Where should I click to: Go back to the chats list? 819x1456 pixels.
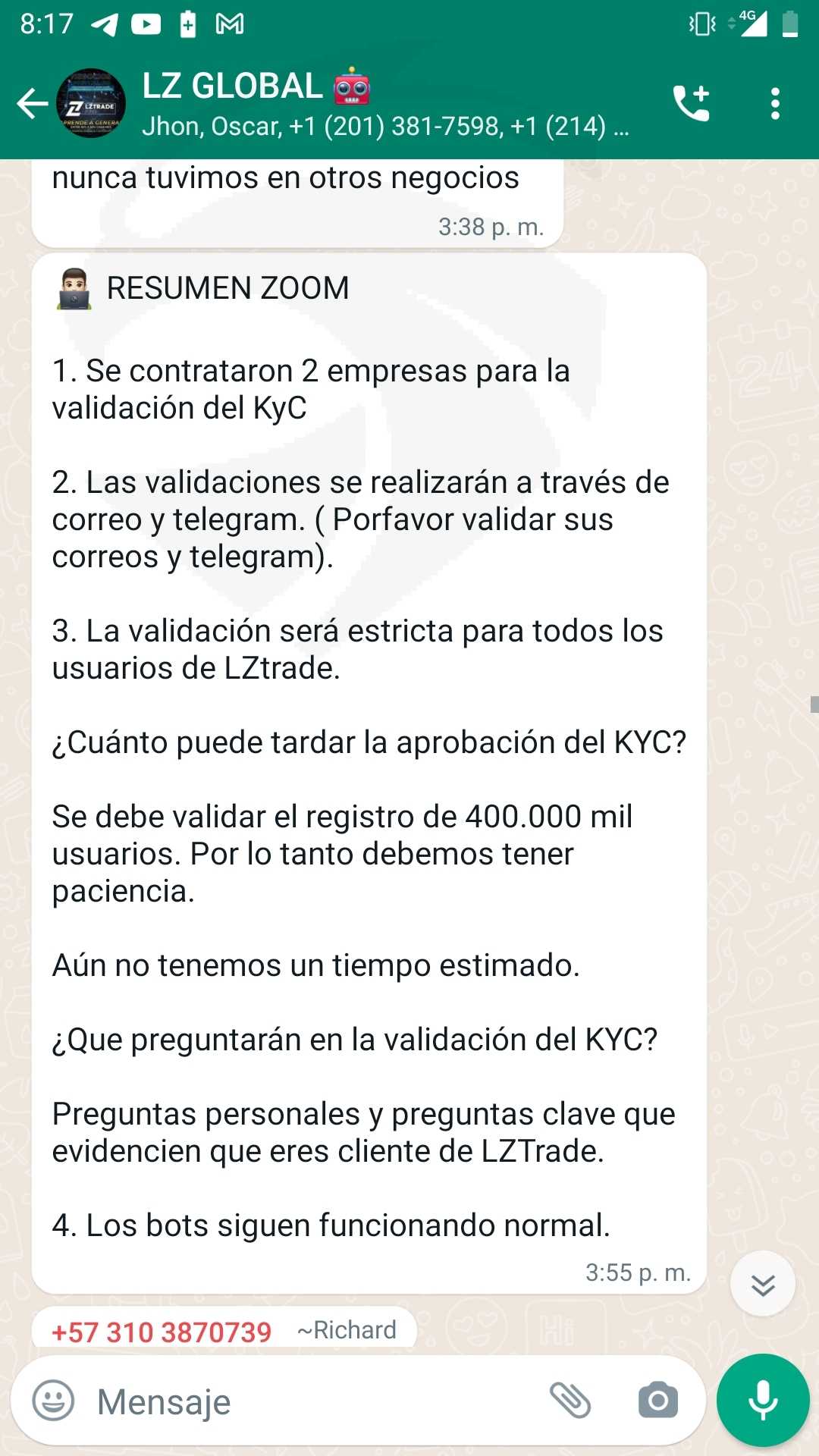(32, 104)
